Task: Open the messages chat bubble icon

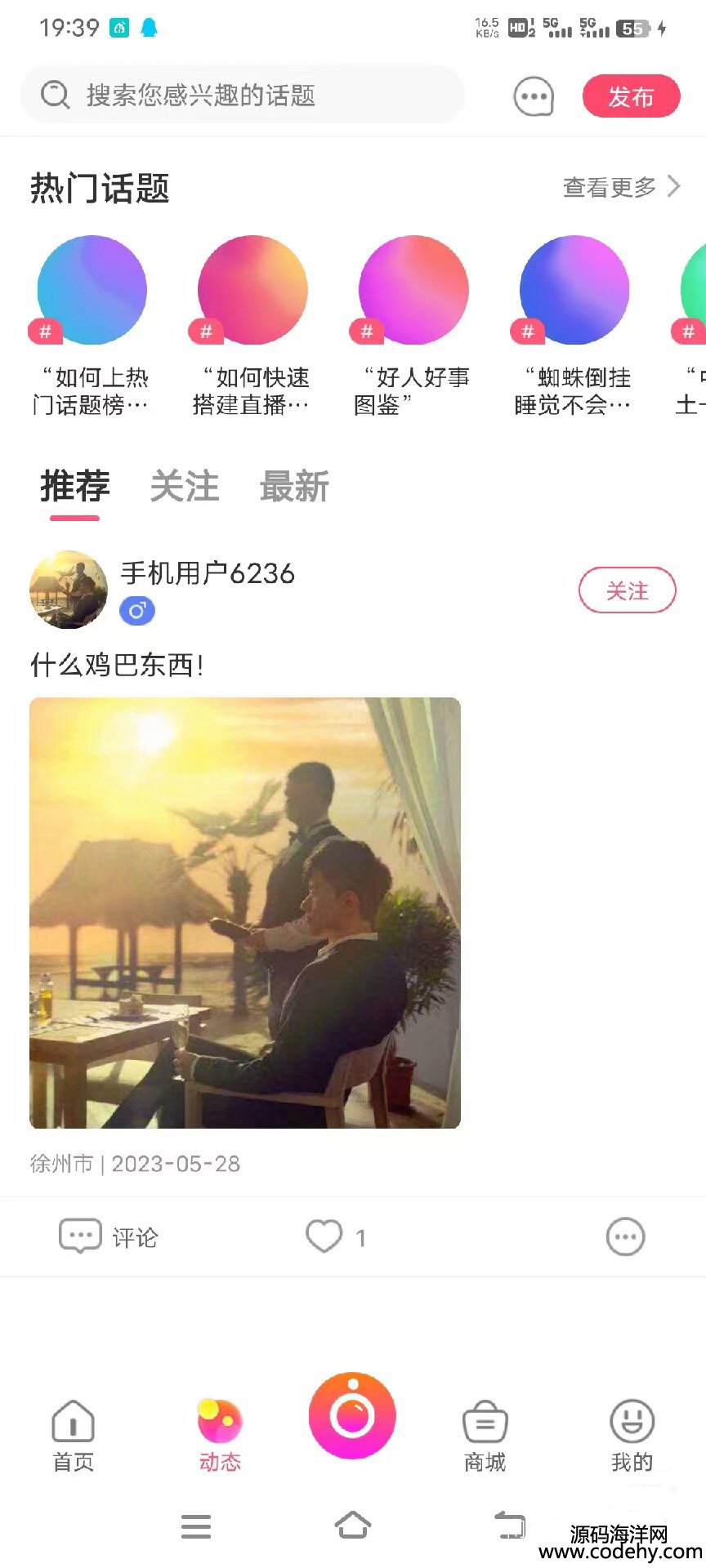Action: [x=534, y=96]
